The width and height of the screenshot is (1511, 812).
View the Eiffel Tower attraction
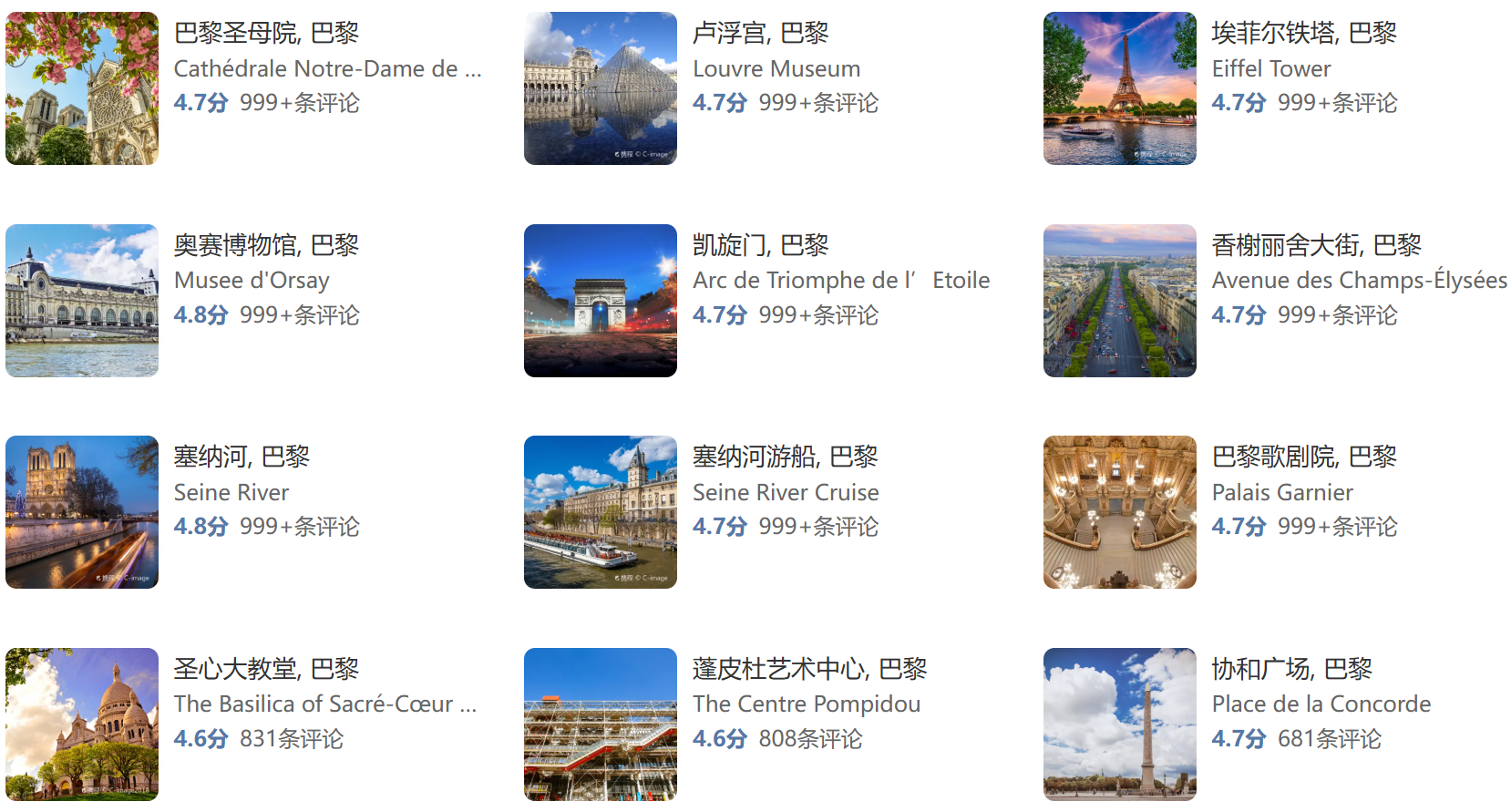click(x=1303, y=34)
